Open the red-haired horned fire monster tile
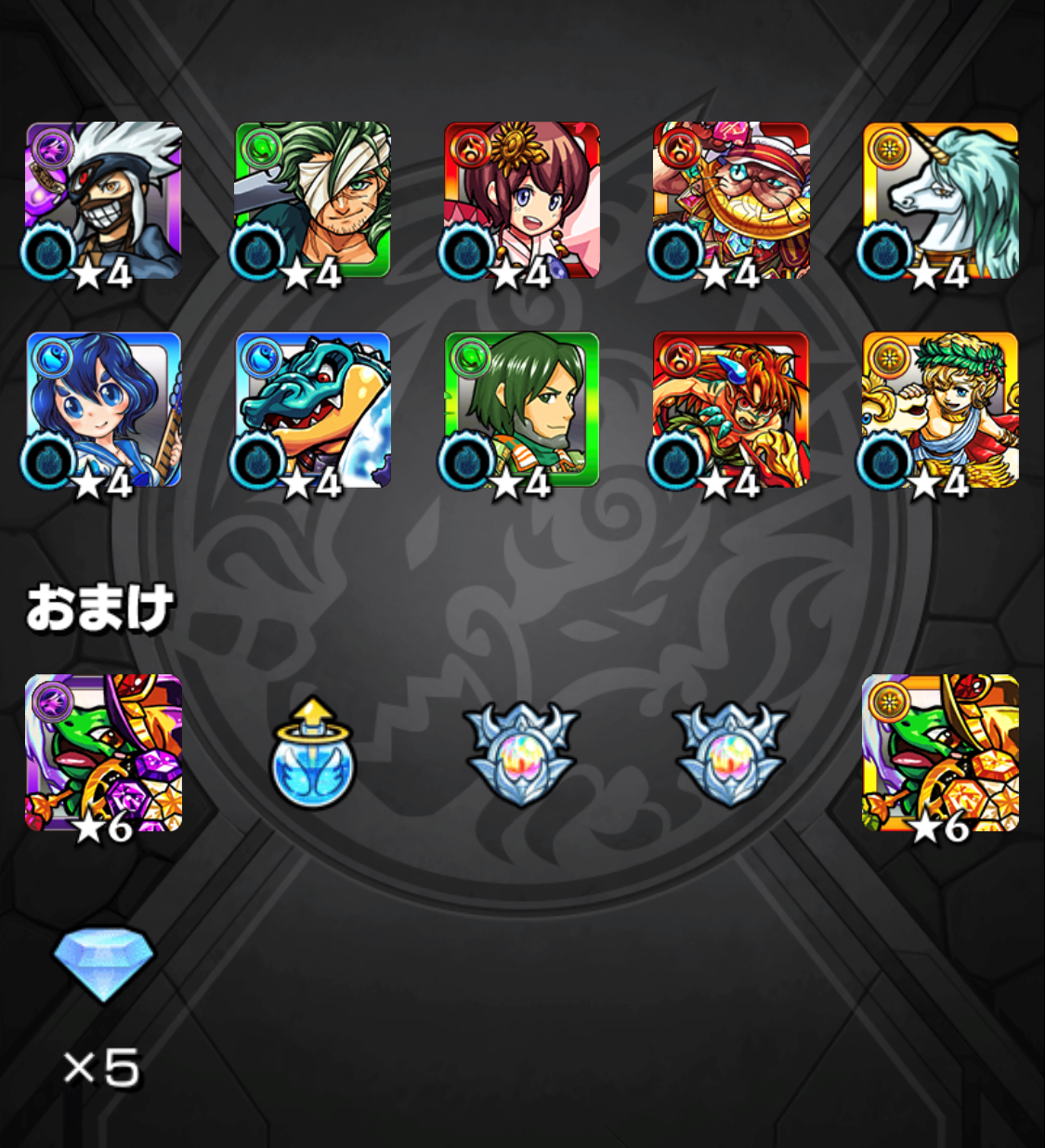This screenshot has height=1148, width=1045. point(731,411)
